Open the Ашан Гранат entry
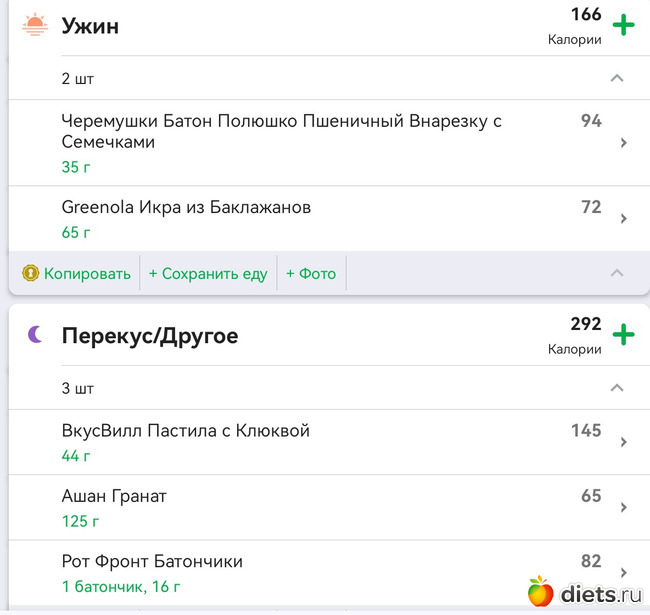The height and width of the screenshot is (615, 650). [x=330, y=507]
